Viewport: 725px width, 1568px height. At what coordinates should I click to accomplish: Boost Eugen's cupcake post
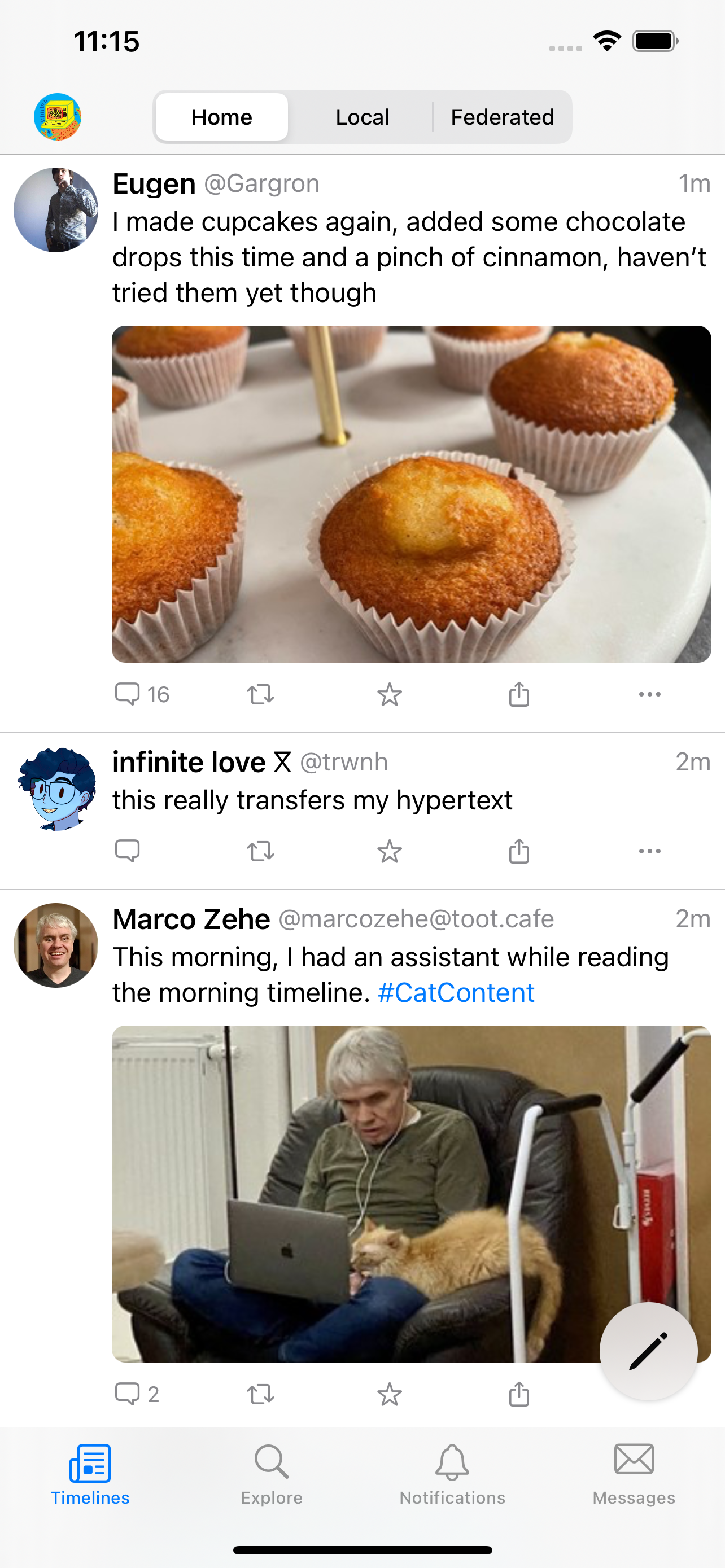point(260,694)
